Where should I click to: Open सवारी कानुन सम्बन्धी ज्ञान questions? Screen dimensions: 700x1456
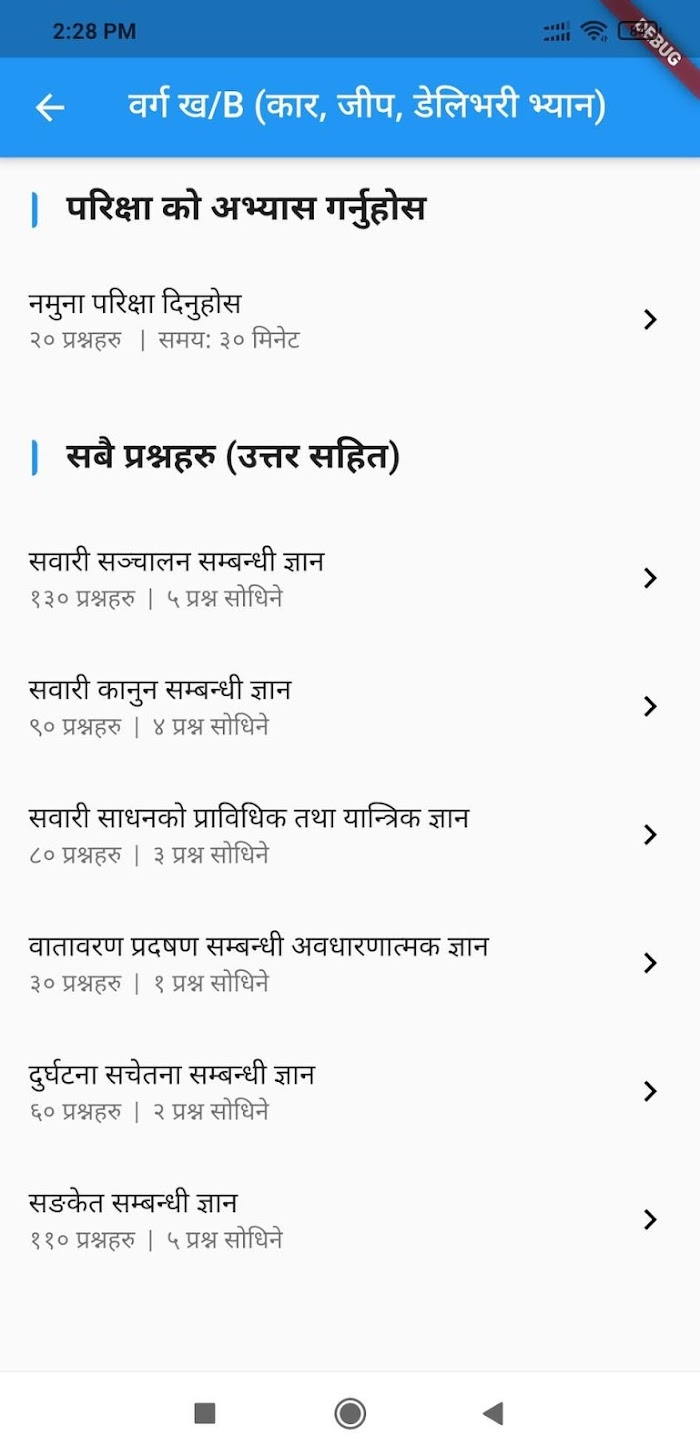coord(350,707)
